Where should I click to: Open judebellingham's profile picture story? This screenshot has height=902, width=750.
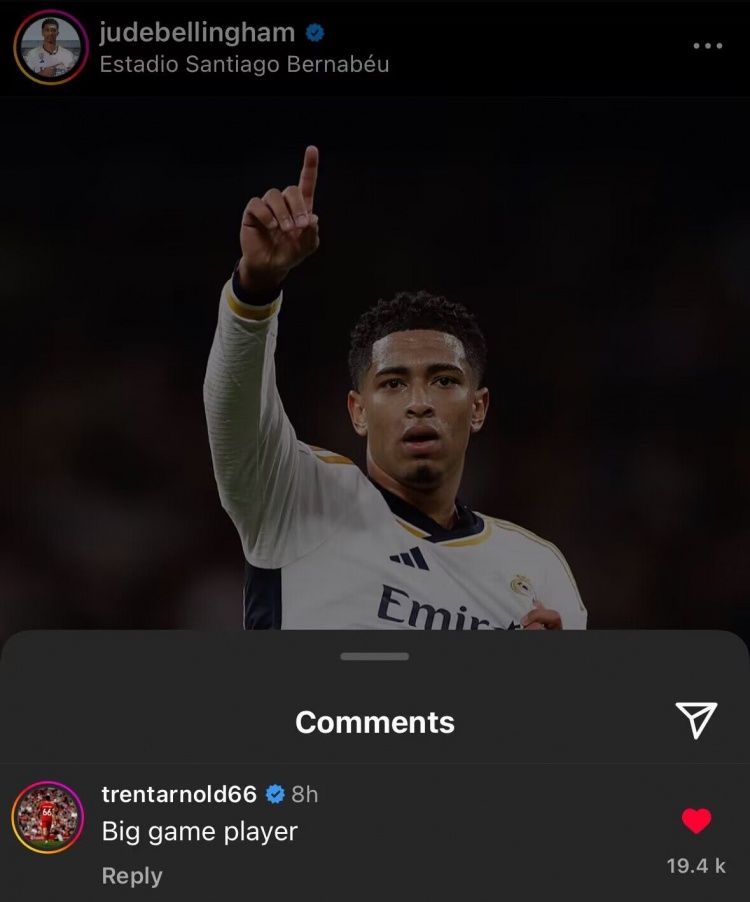click(50, 47)
